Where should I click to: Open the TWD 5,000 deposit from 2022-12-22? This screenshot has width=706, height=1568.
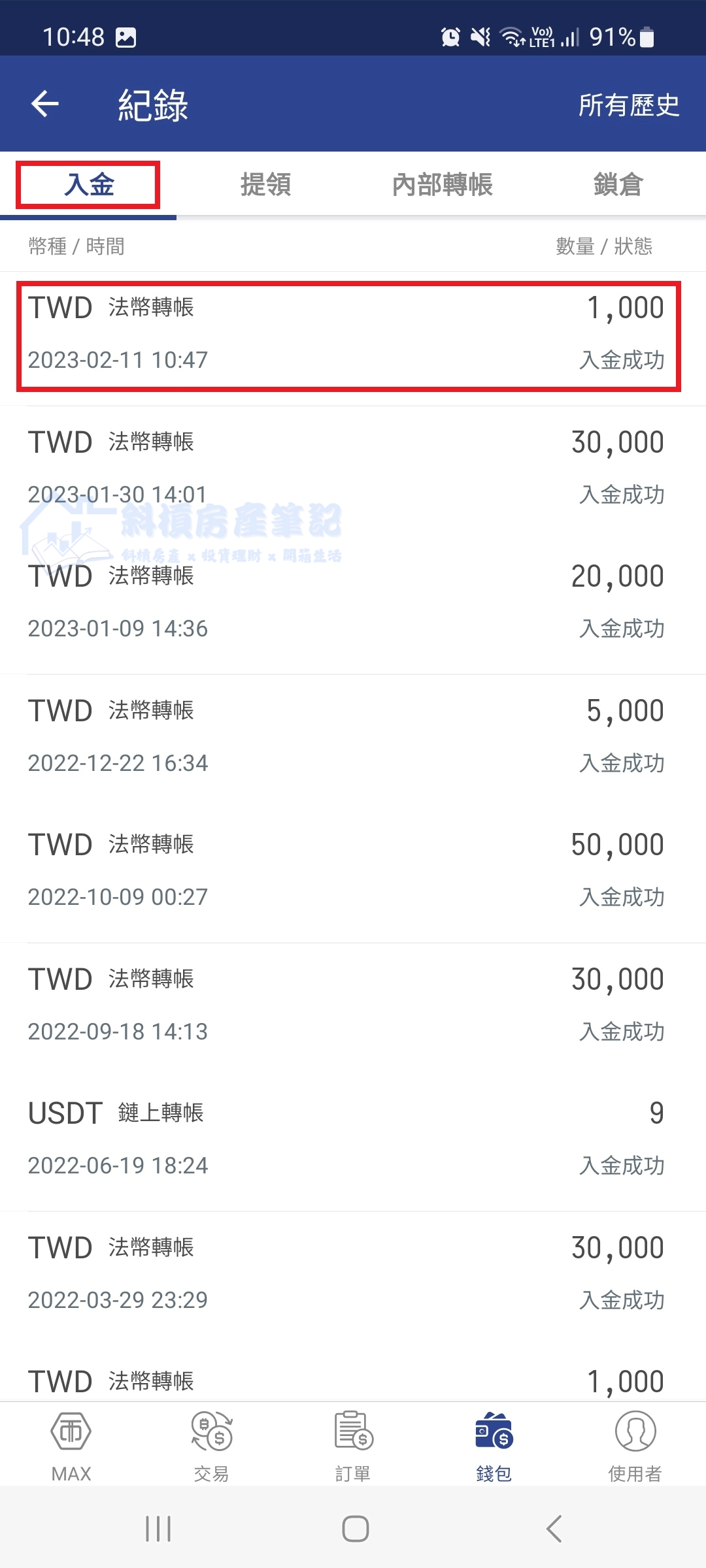click(x=349, y=737)
